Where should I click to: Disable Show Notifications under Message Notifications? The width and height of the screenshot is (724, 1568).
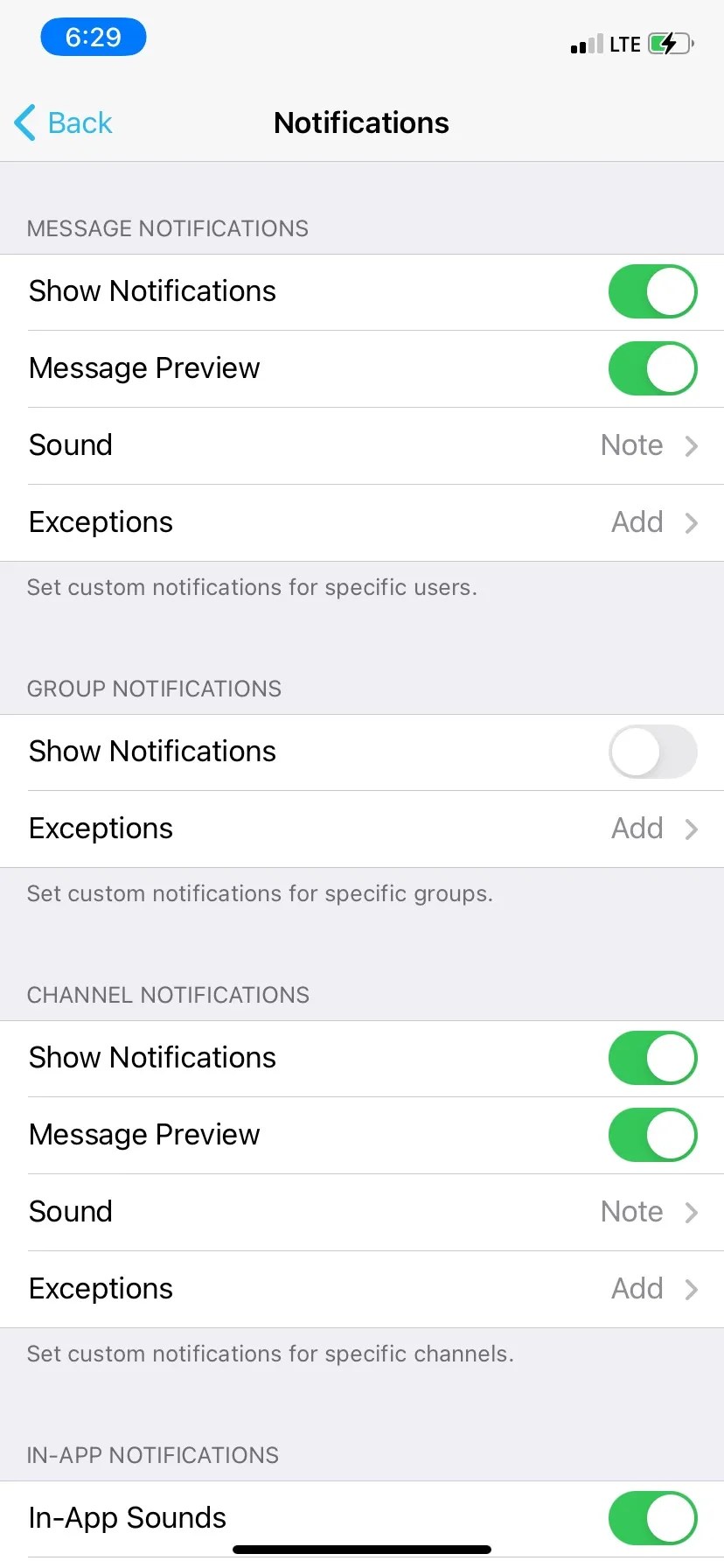[x=652, y=291]
